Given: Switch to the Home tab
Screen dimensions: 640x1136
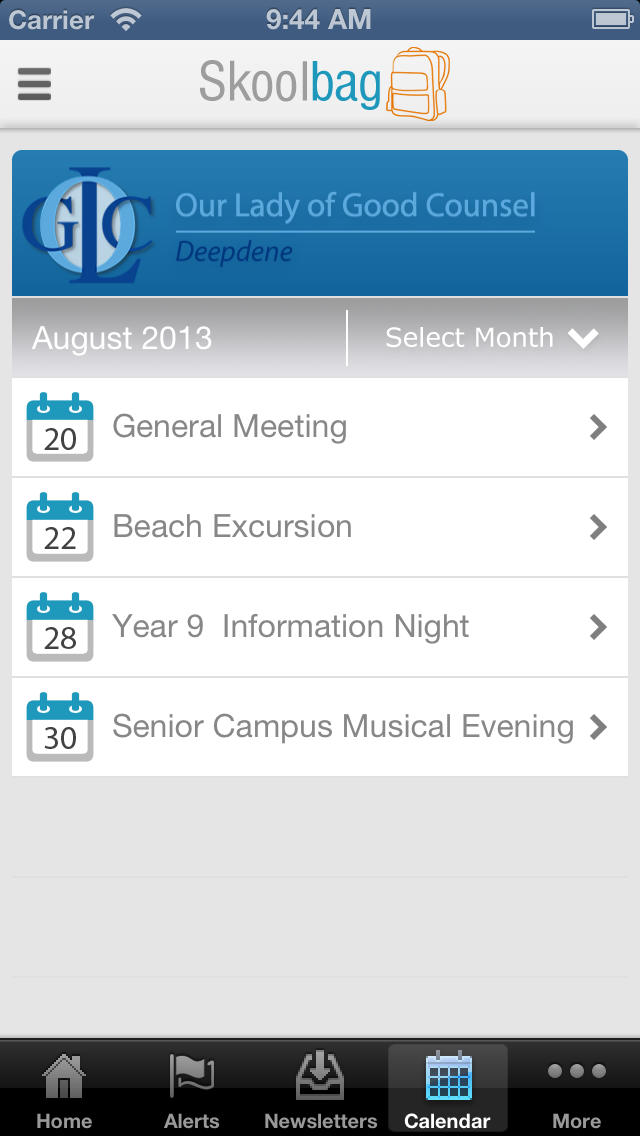Looking at the screenshot, I should click(64, 1089).
